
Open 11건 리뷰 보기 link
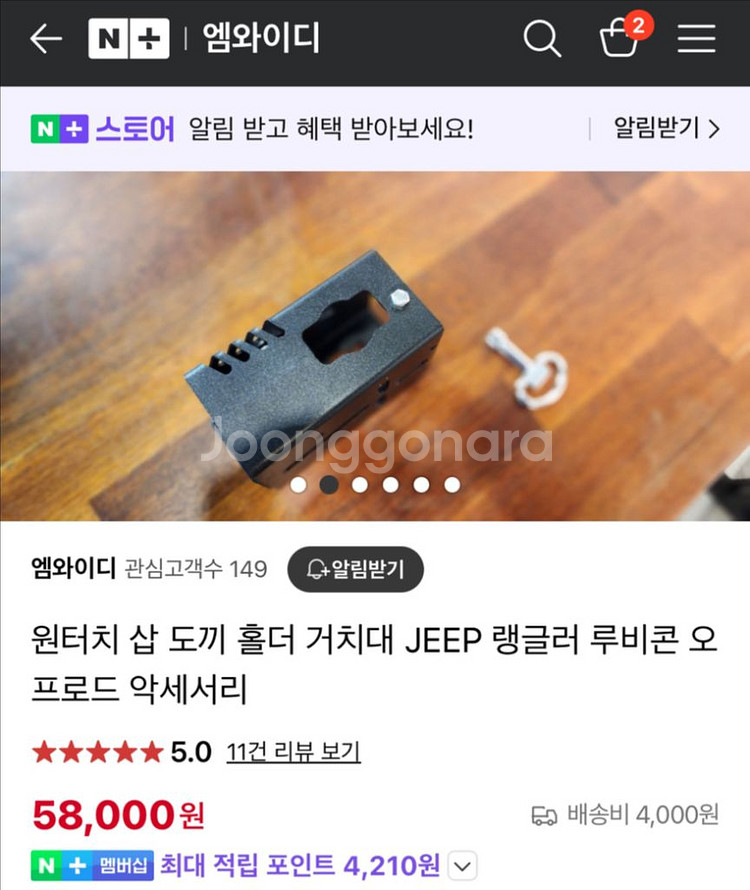point(293,752)
